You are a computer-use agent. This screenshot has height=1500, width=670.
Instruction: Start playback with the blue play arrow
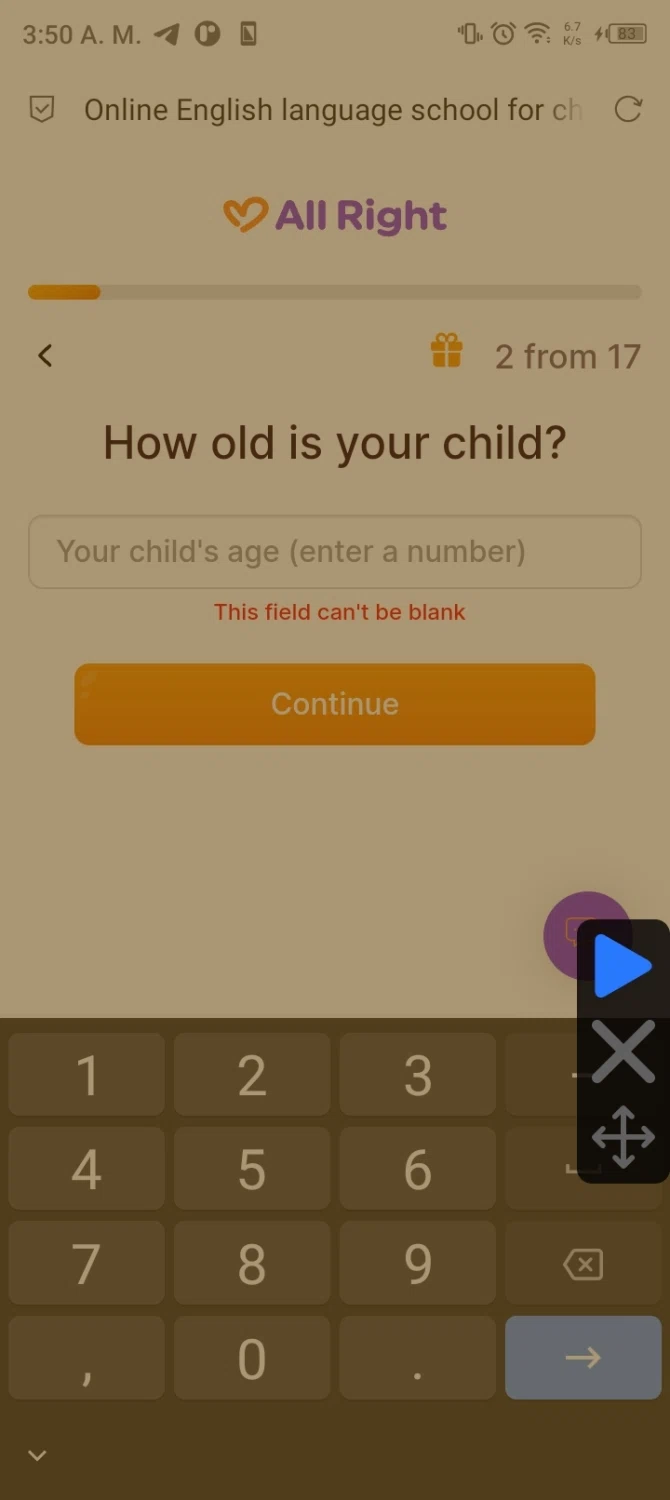pos(622,966)
